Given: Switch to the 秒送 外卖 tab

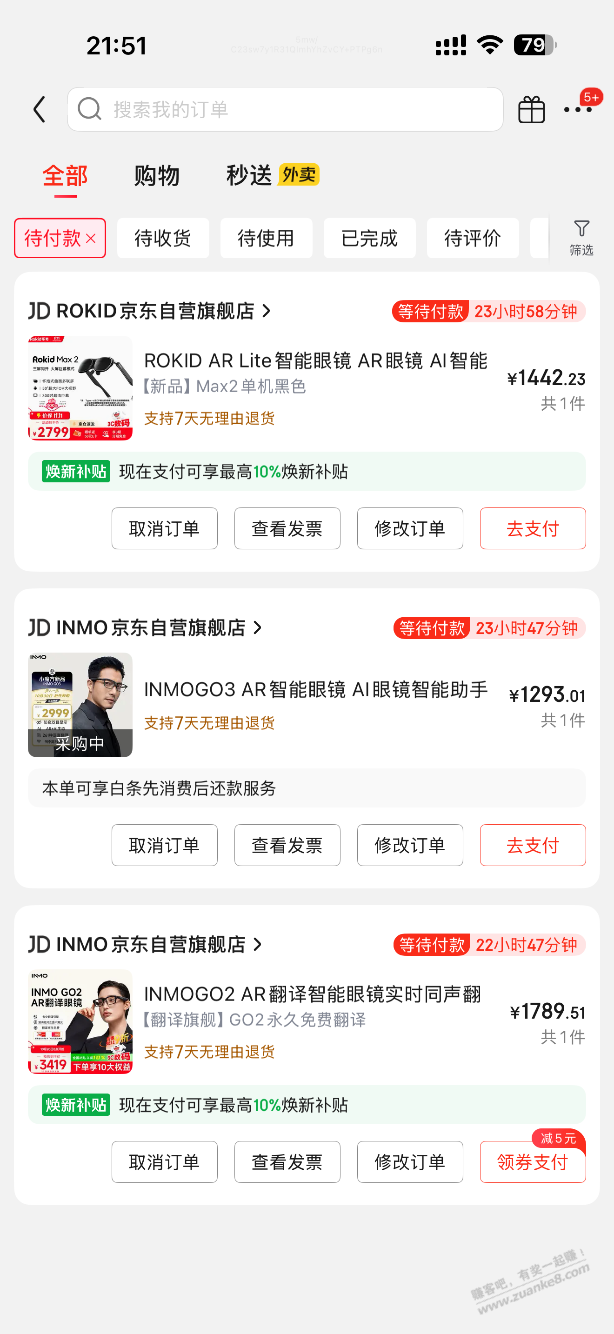Looking at the screenshot, I should [272, 175].
